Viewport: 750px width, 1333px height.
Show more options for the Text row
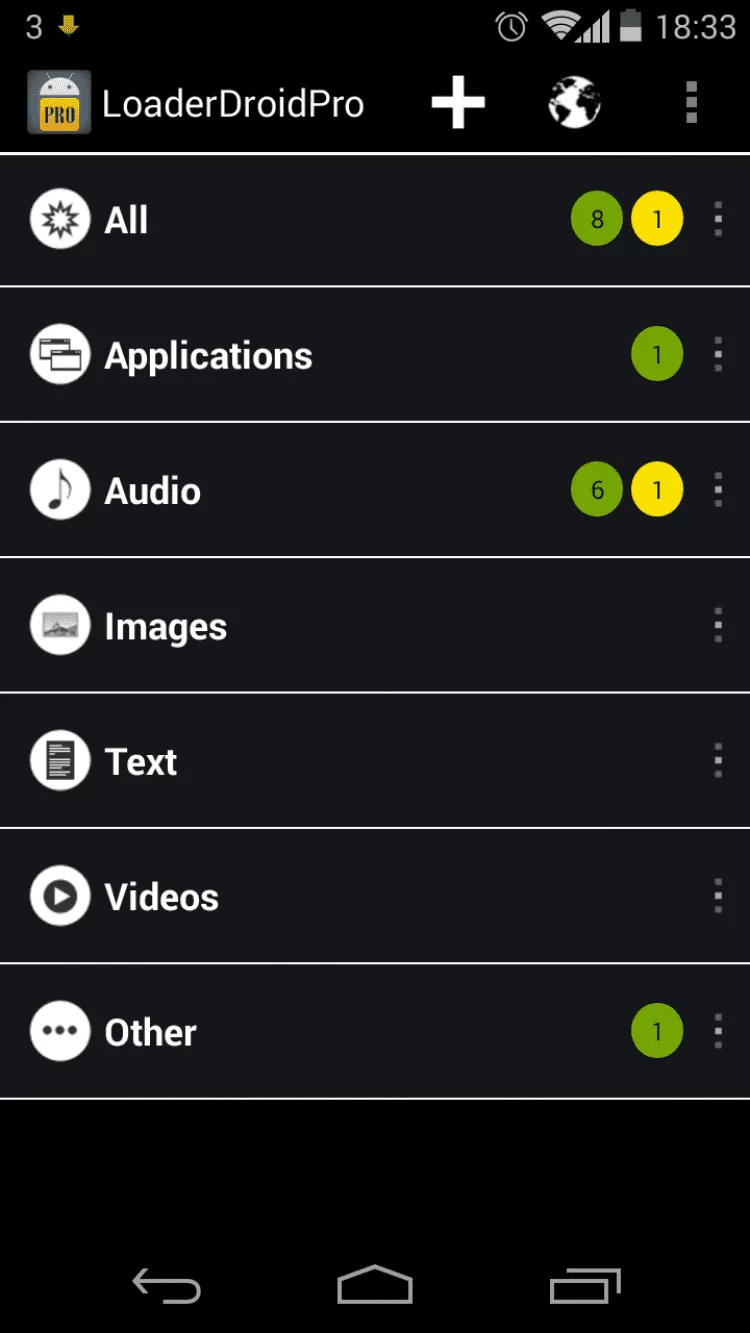pos(718,761)
